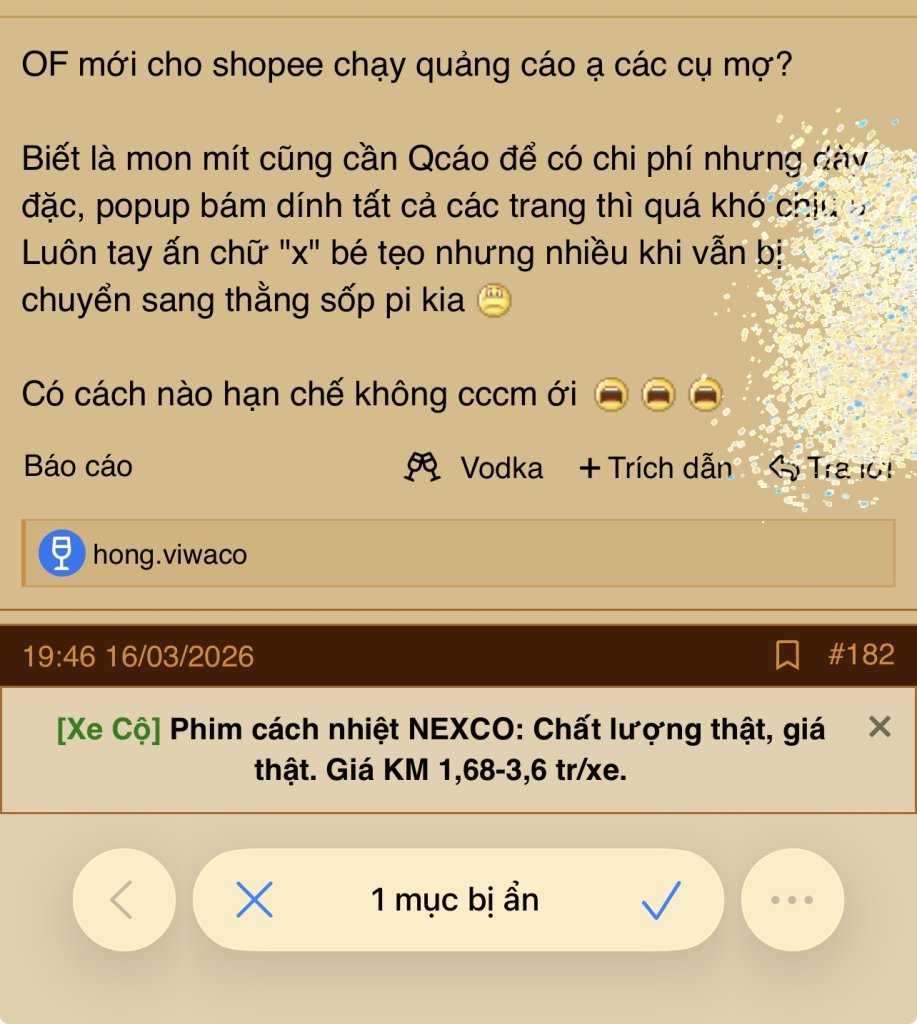Give the post a Vodka
The image size is (917, 1024).
pos(474,467)
